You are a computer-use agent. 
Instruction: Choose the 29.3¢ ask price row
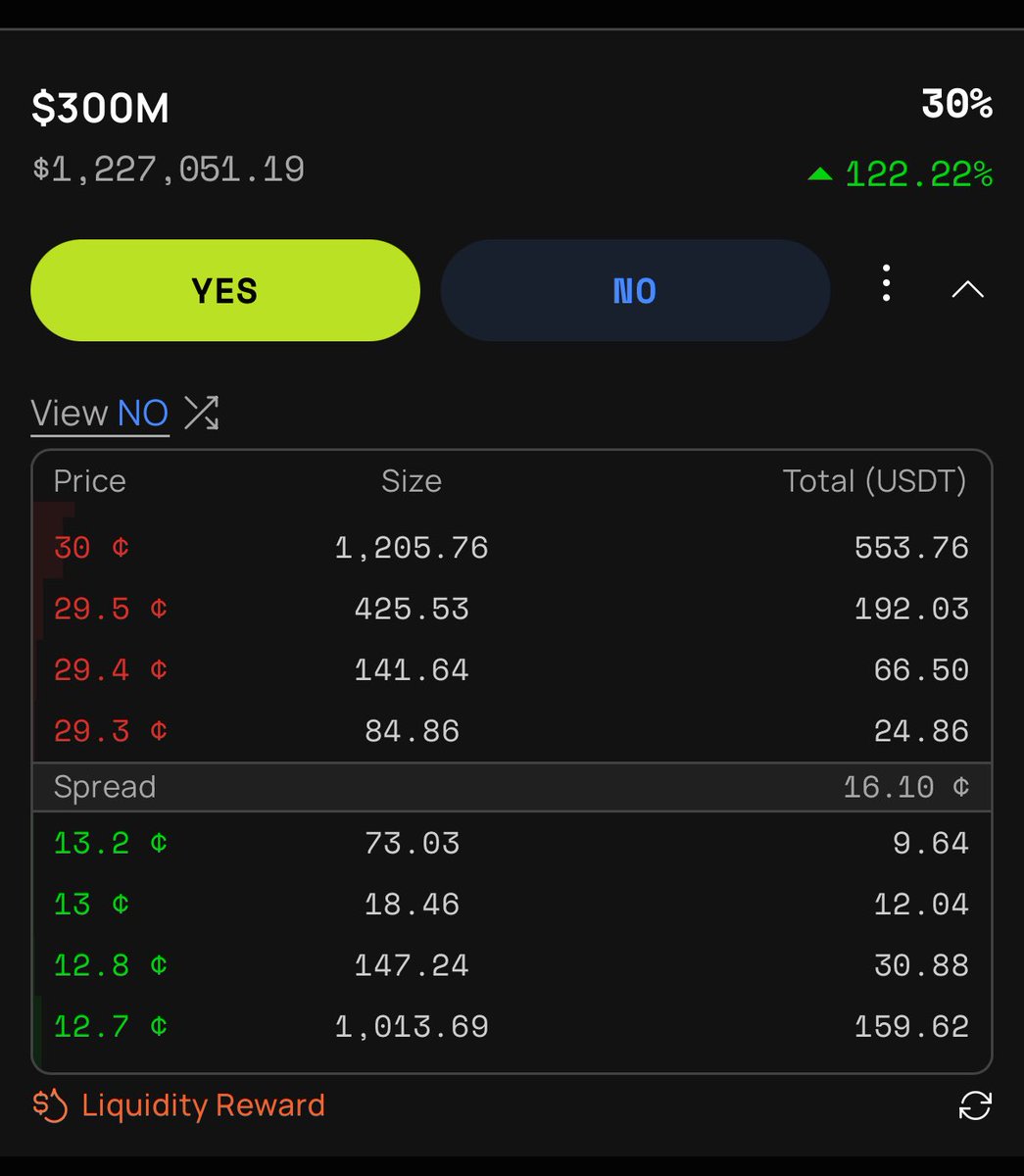tap(510, 731)
